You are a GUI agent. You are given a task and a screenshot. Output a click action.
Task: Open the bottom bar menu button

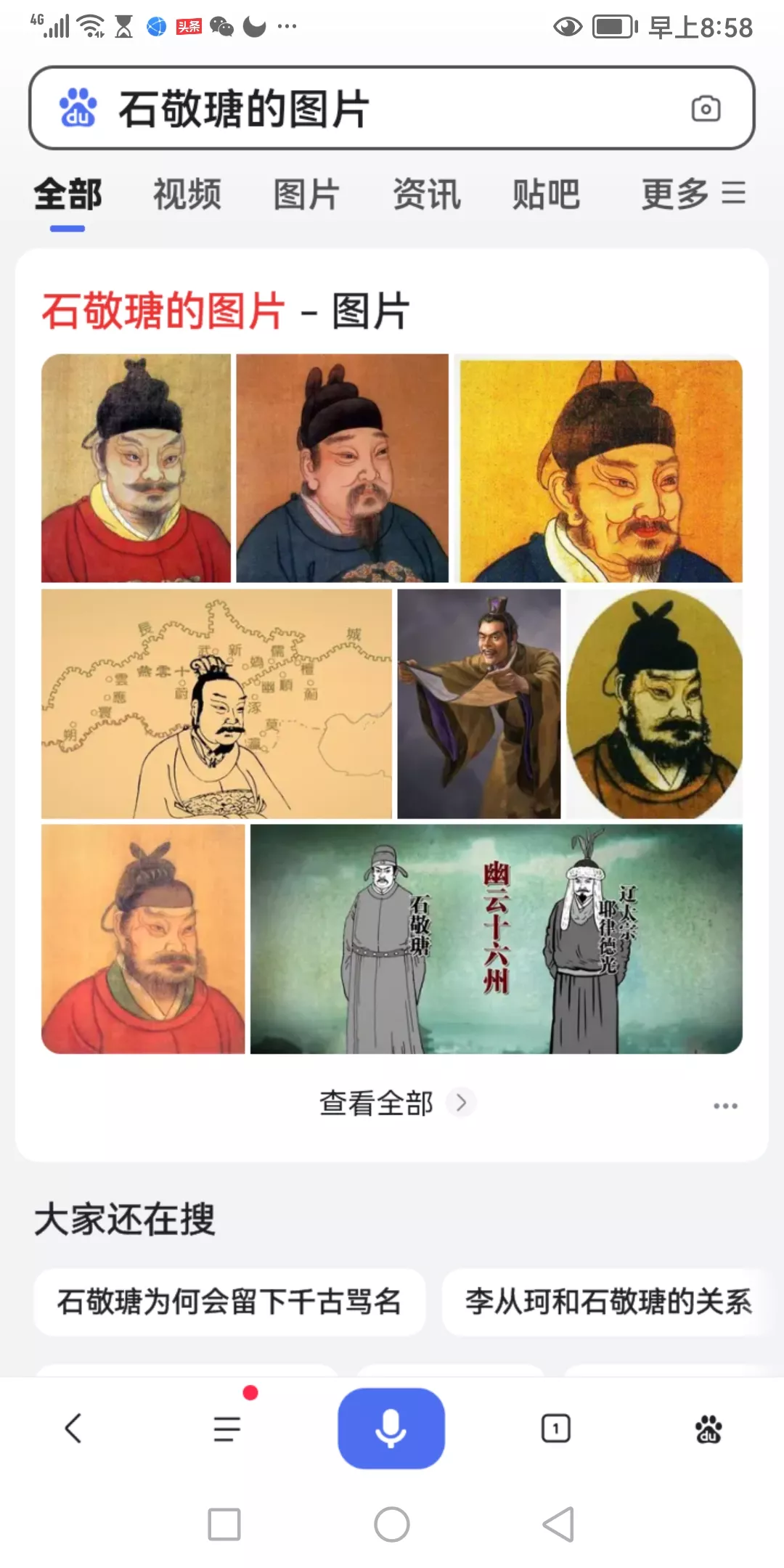227,1428
